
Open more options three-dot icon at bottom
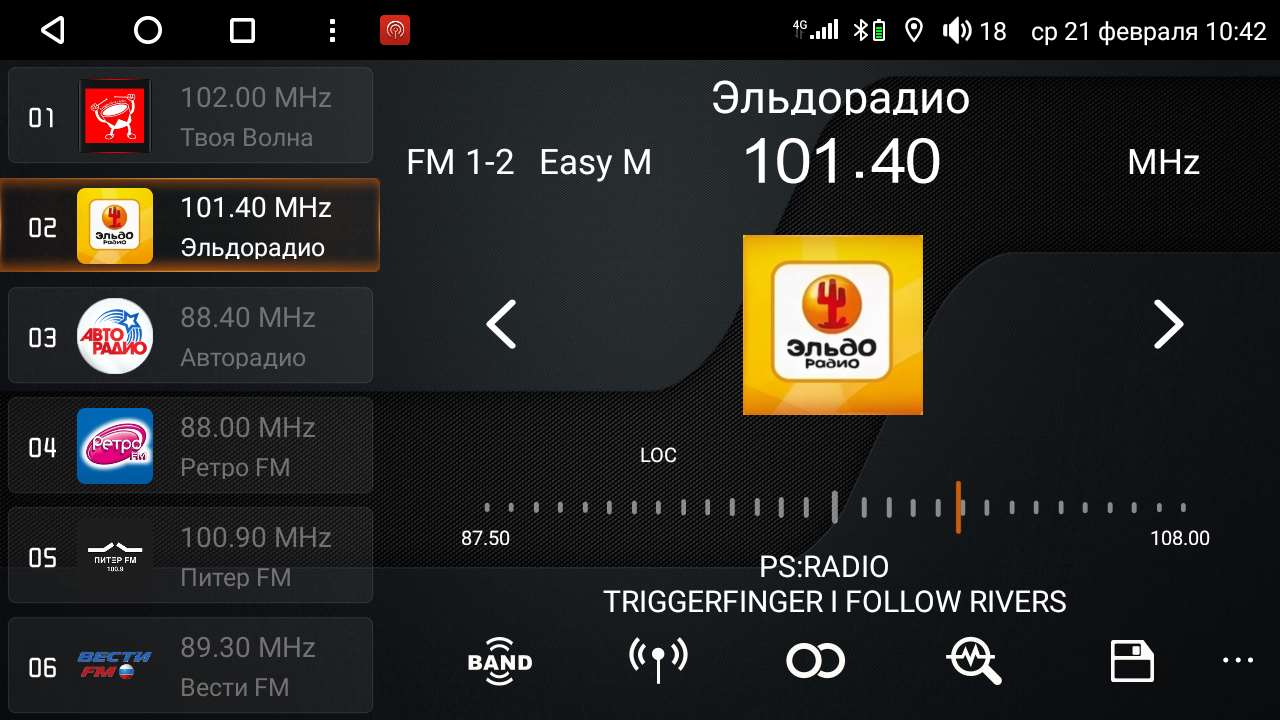point(1237,660)
